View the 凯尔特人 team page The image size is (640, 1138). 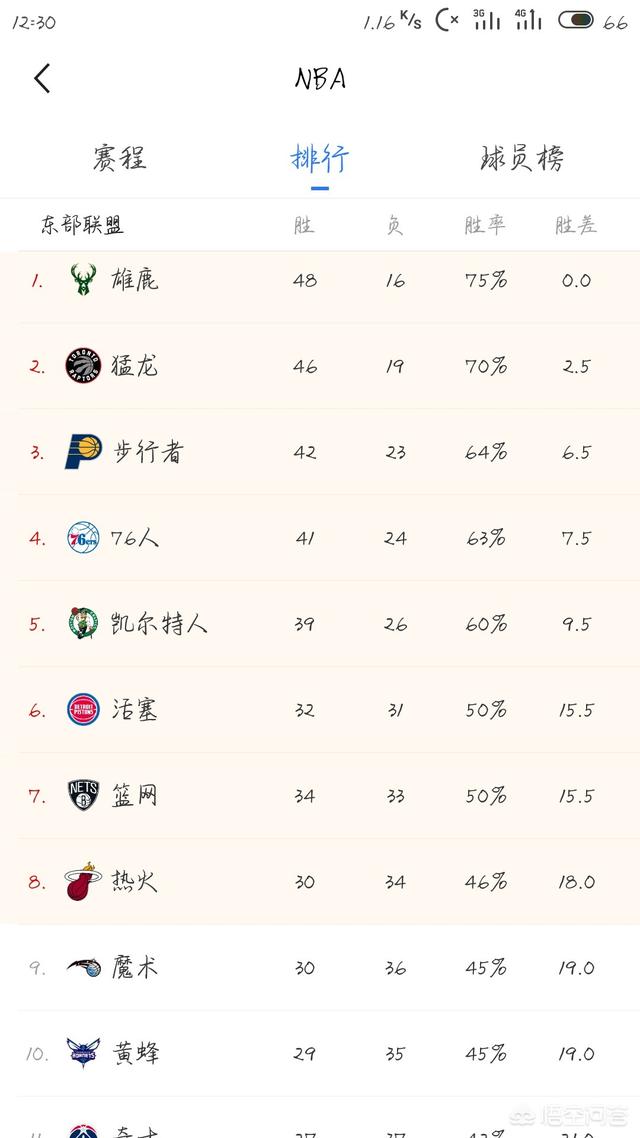(x=158, y=625)
